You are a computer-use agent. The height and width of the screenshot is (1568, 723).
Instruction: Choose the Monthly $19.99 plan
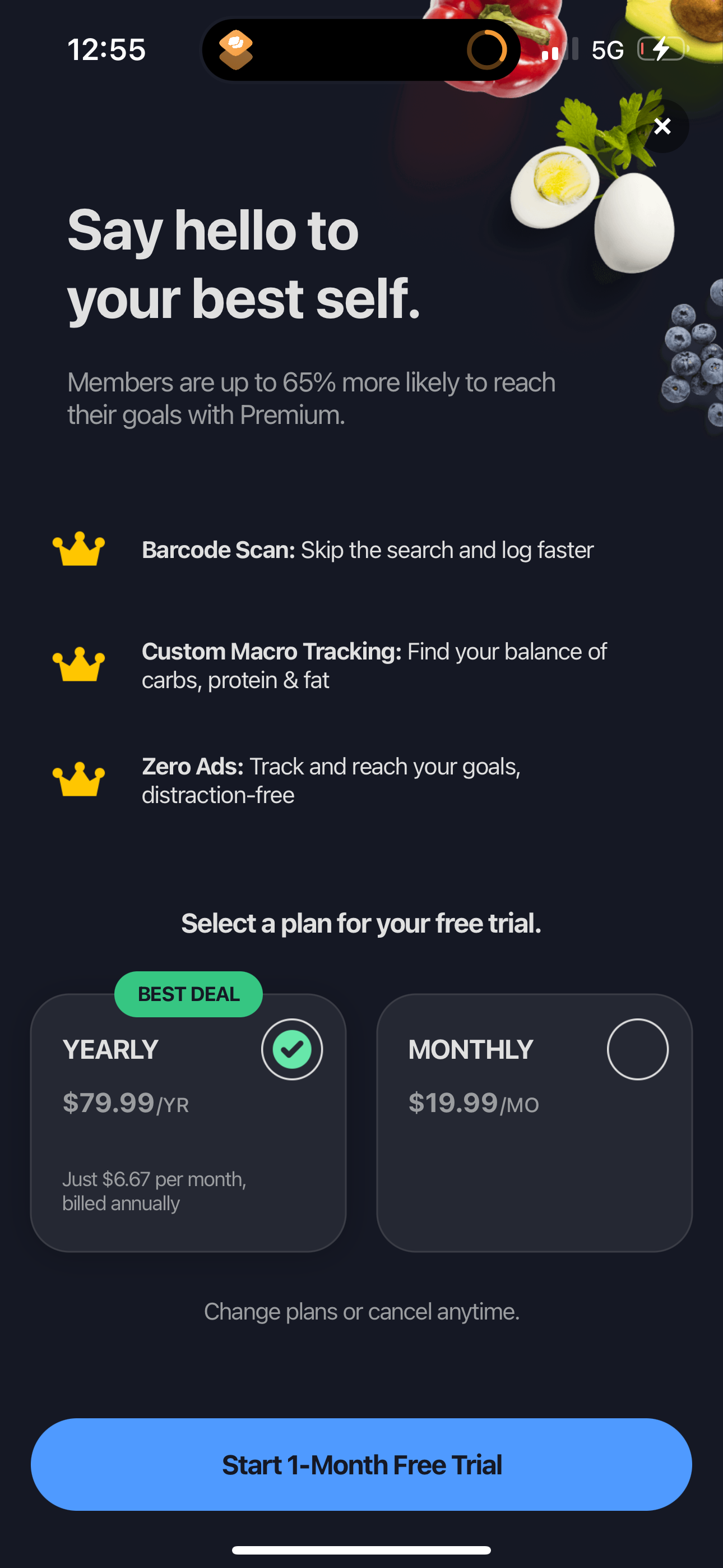coord(534,1122)
